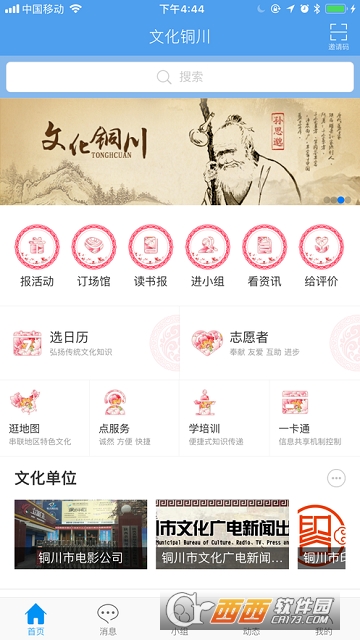
Task: Open 读书报 shortcut
Action: [x=151, y=256]
